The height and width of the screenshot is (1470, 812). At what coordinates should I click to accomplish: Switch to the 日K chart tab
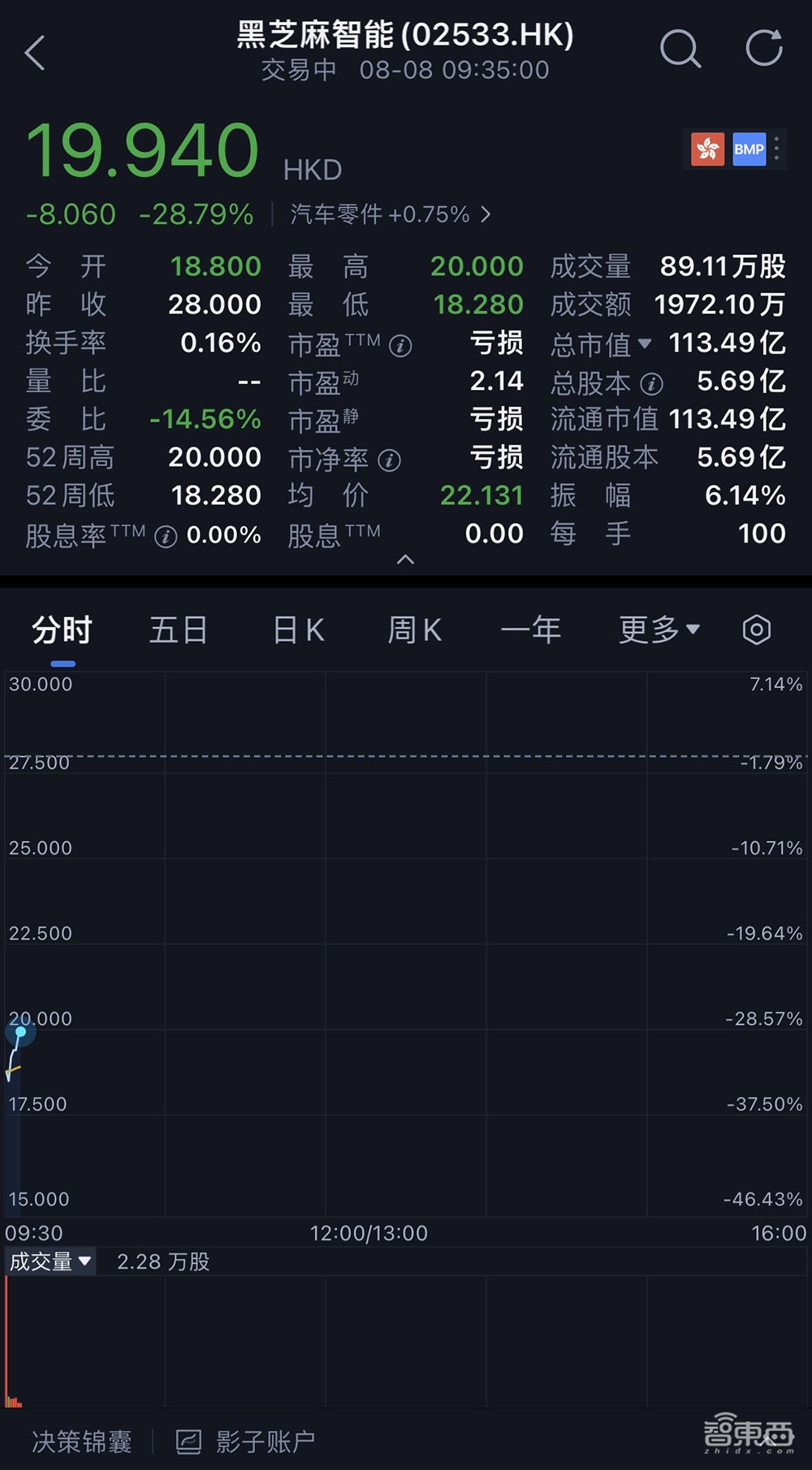click(296, 629)
